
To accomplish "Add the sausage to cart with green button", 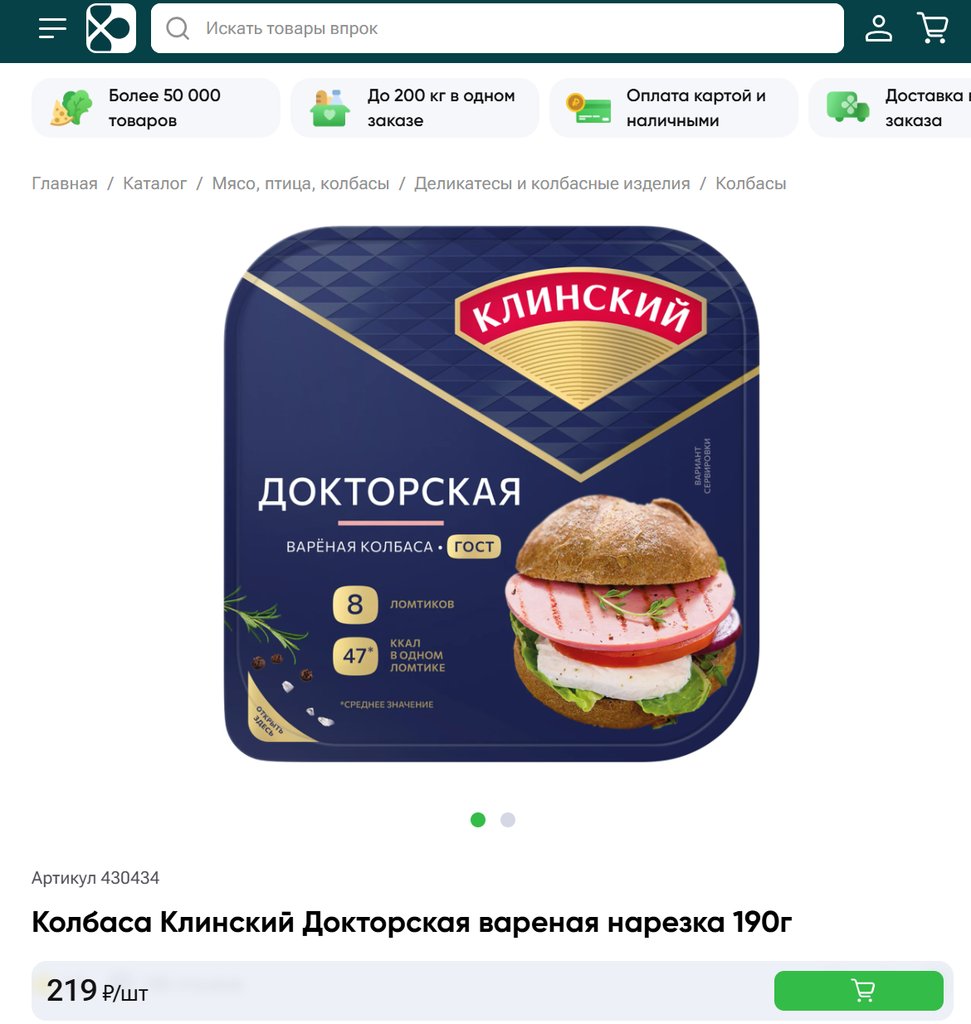I will pos(858,991).
